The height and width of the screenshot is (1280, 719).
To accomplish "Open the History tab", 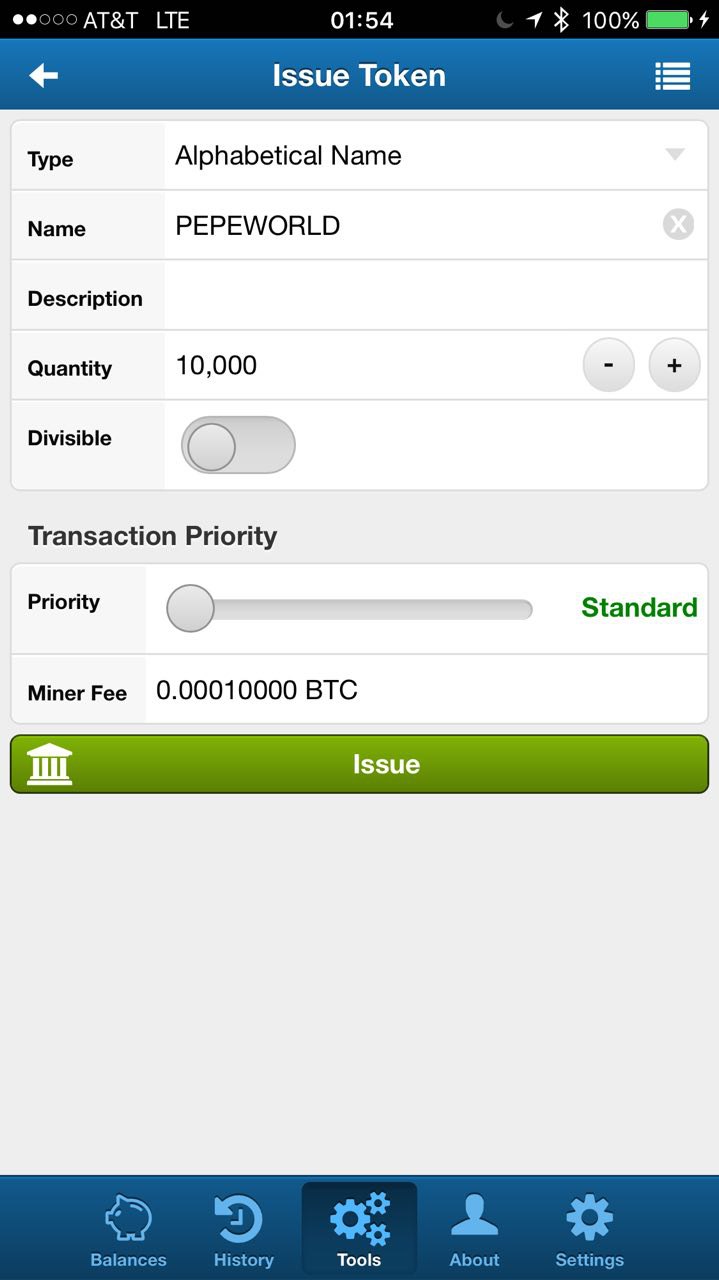I will [243, 1229].
